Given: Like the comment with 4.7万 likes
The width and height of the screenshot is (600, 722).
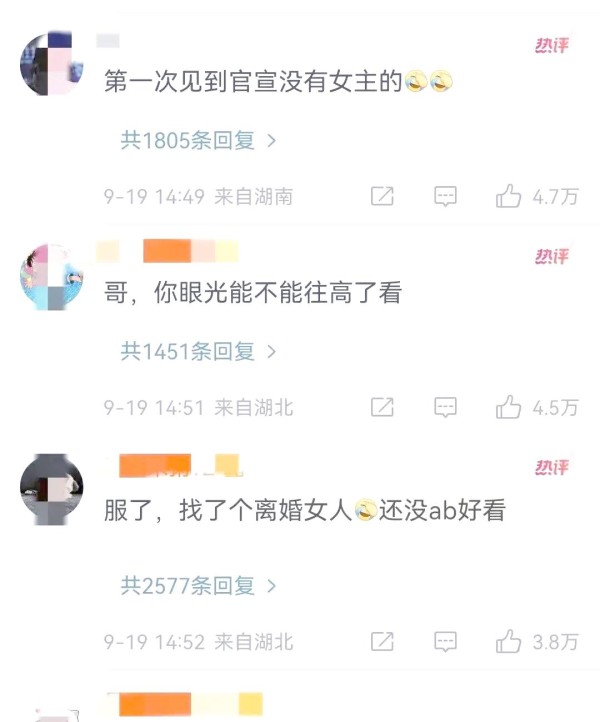Looking at the screenshot, I should click(x=509, y=197).
